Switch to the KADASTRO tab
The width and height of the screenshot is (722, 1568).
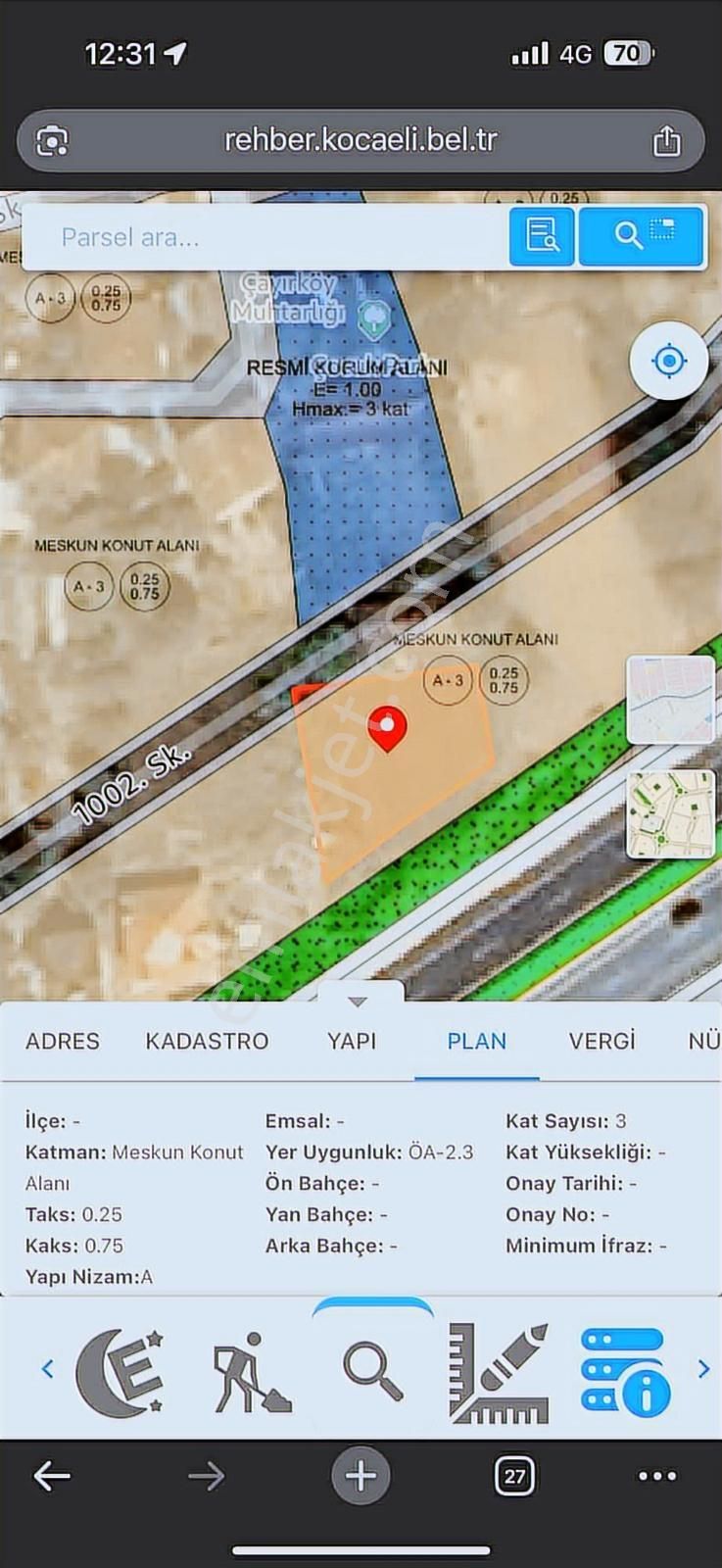pos(207,1041)
